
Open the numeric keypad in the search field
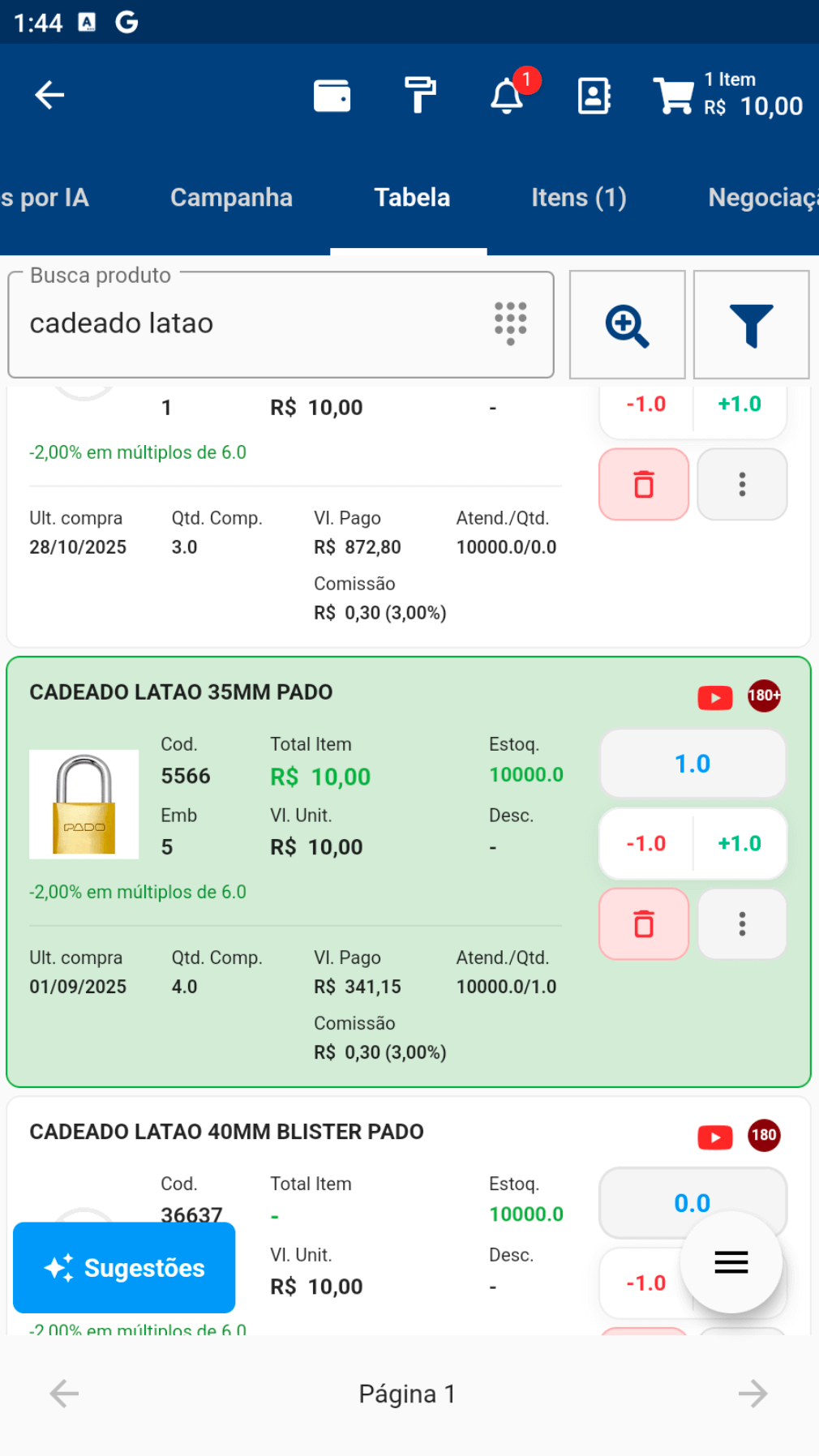point(509,323)
